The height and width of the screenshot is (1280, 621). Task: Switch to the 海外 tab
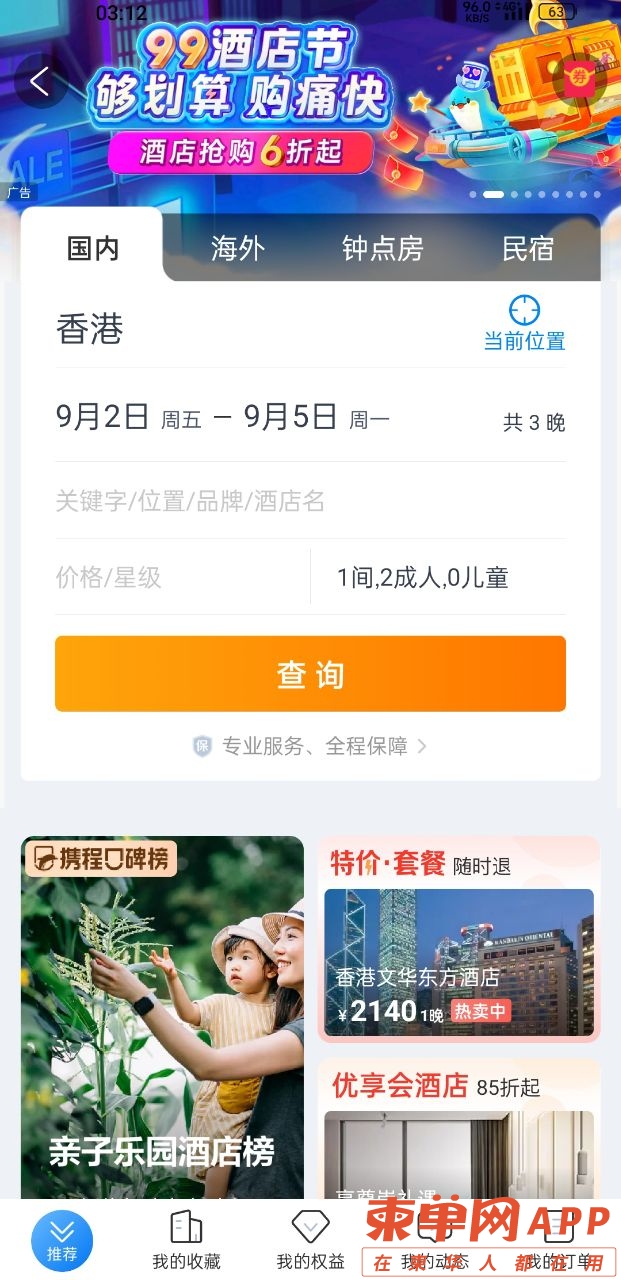click(238, 248)
